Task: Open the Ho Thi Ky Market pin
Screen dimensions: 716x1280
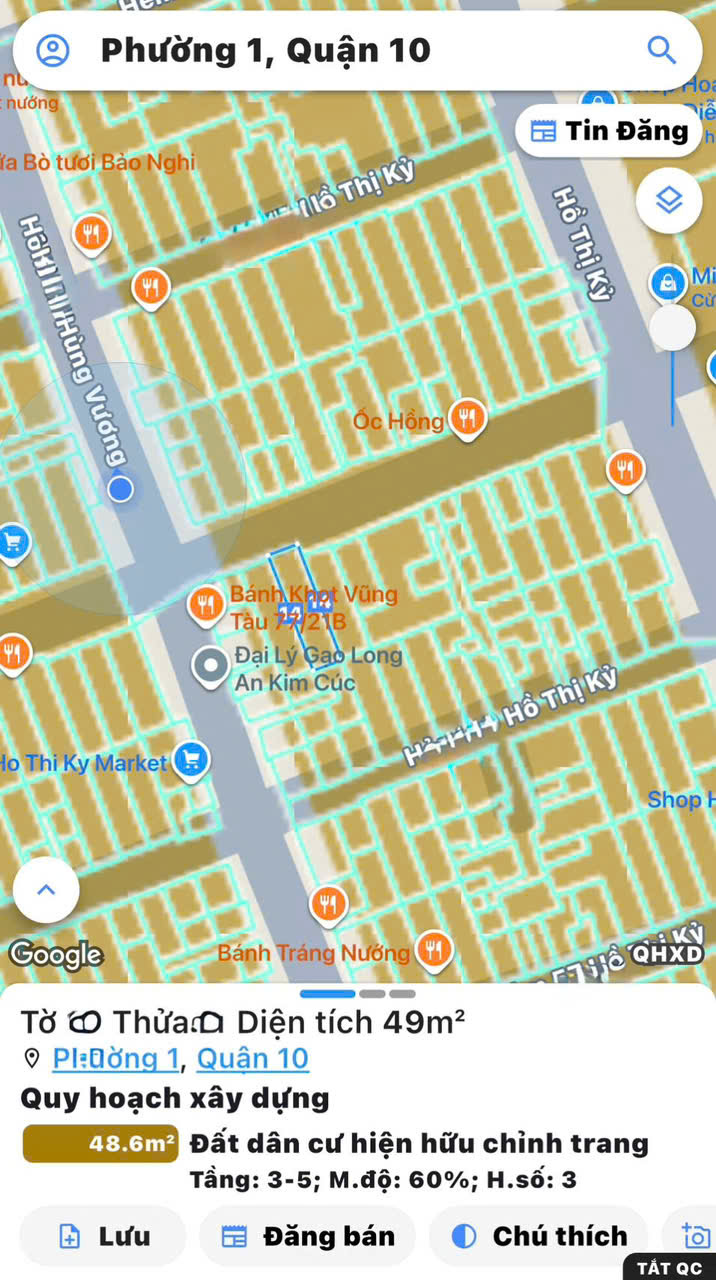Action: pos(190,761)
